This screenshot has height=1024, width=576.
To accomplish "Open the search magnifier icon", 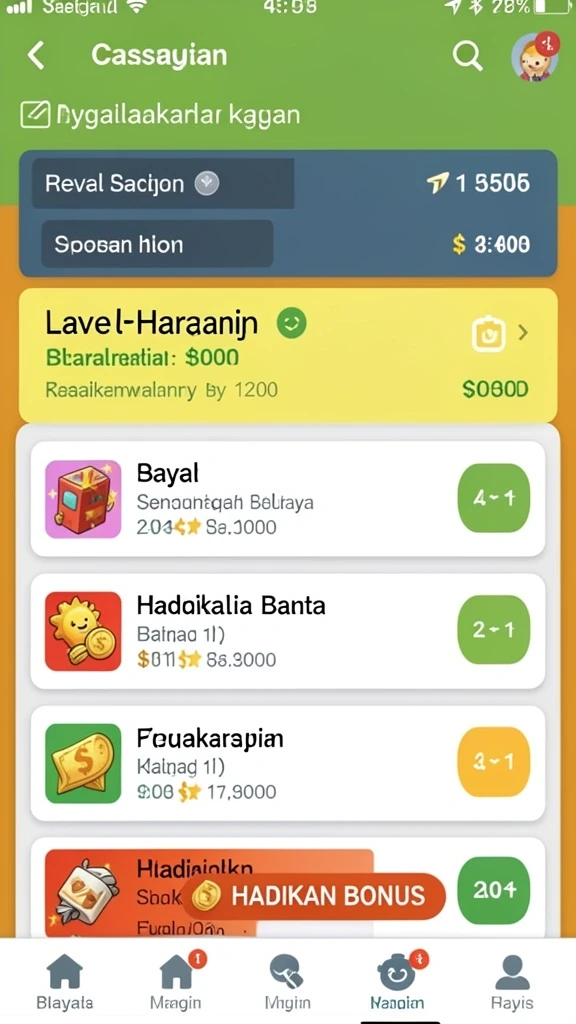I will pos(468,56).
